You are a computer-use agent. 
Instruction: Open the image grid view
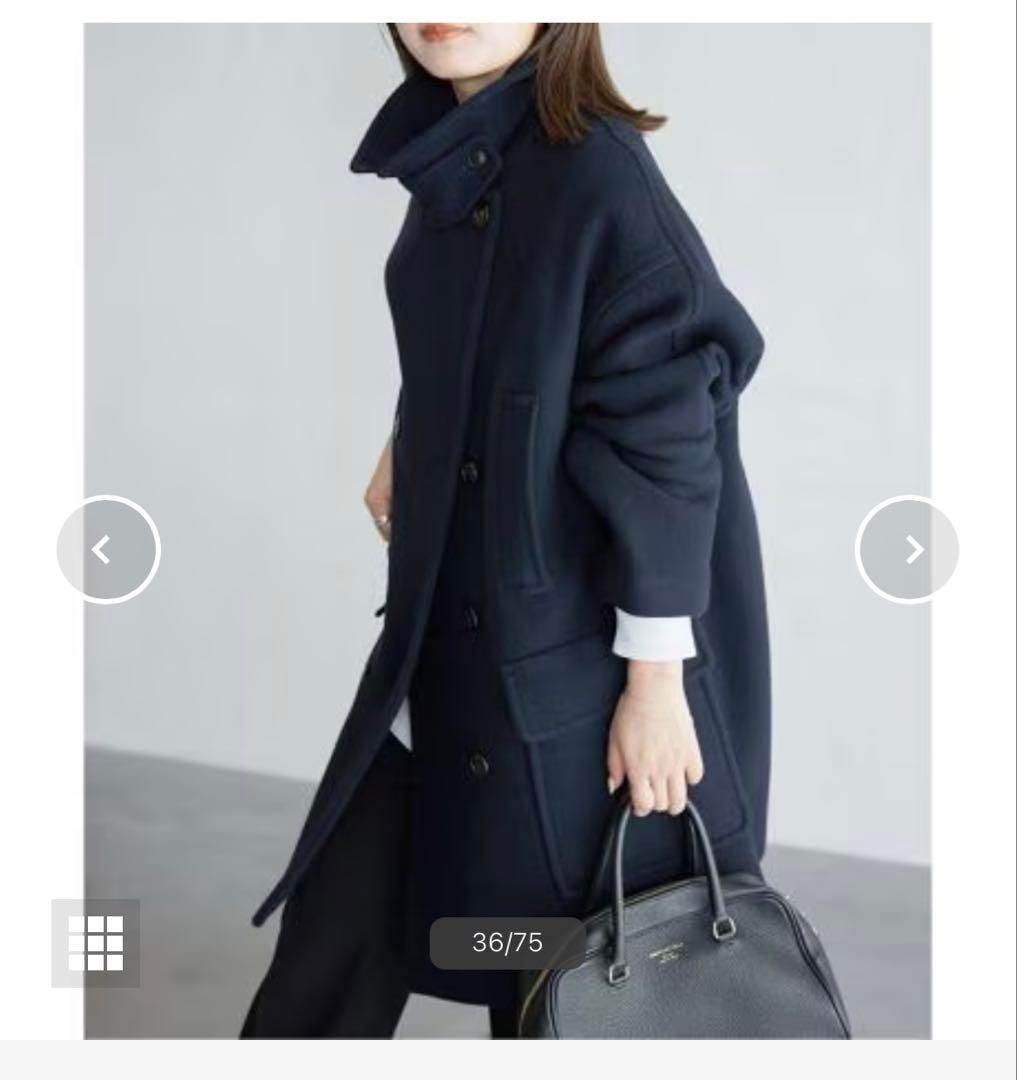coord(96,943)
